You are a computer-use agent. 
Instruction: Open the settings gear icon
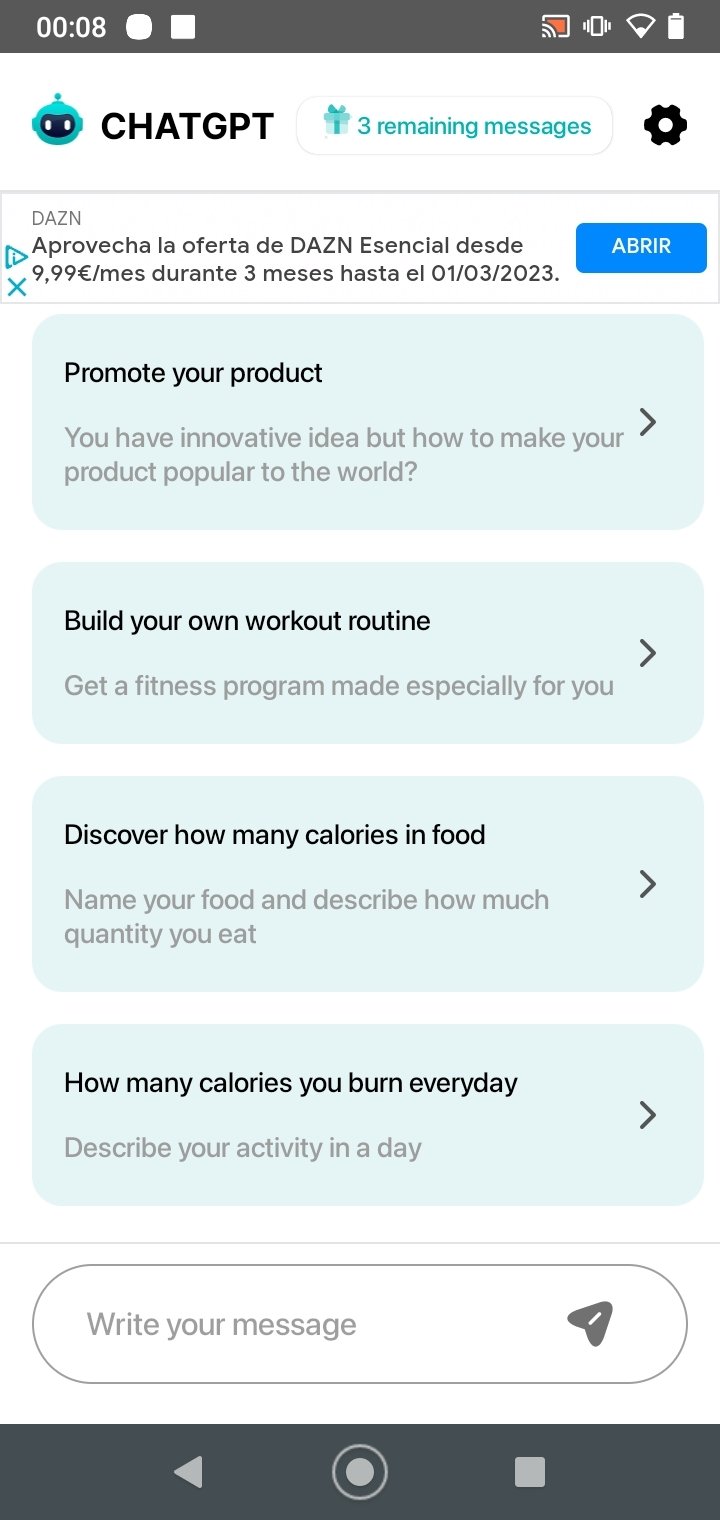click(x=665, y=126)
